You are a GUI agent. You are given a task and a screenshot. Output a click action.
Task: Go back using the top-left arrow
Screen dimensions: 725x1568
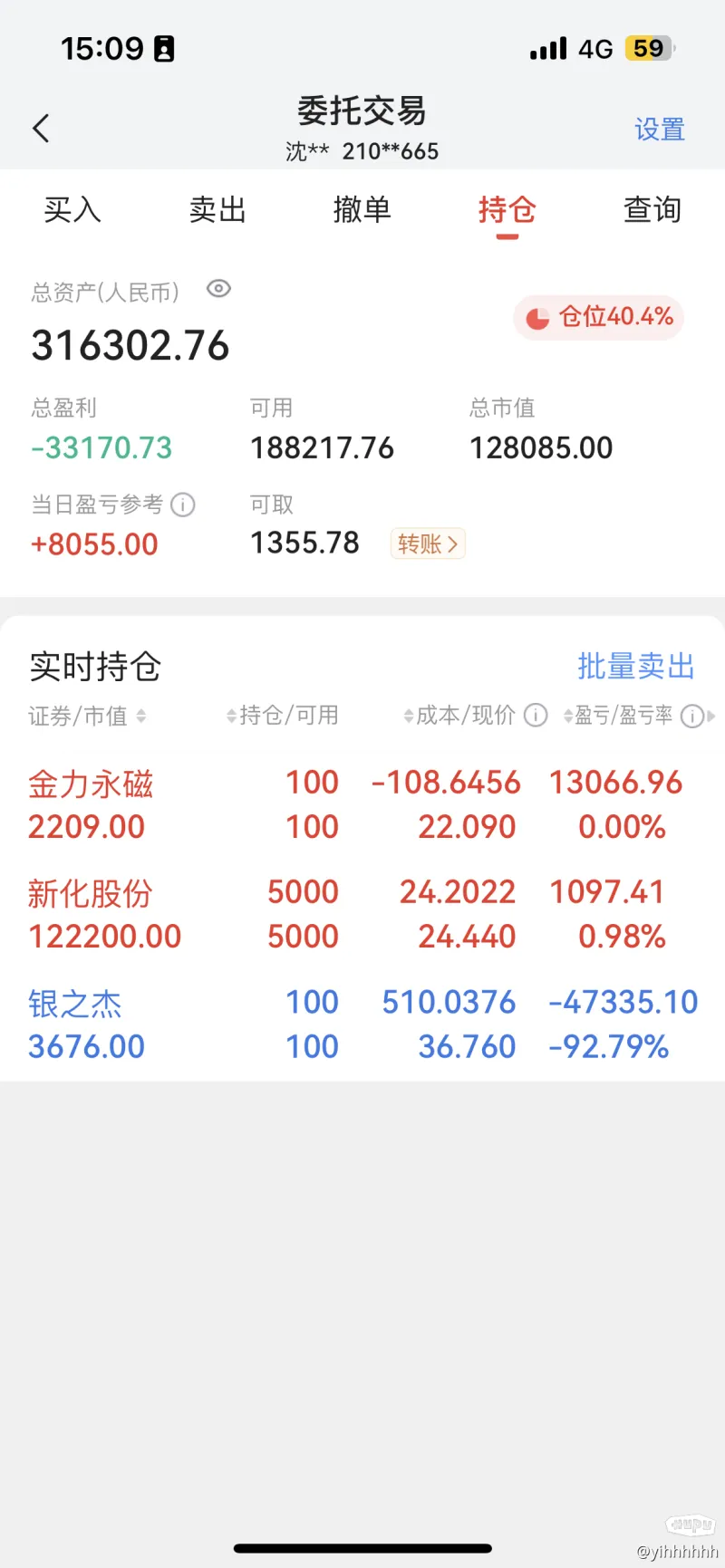tap(41, 129)
